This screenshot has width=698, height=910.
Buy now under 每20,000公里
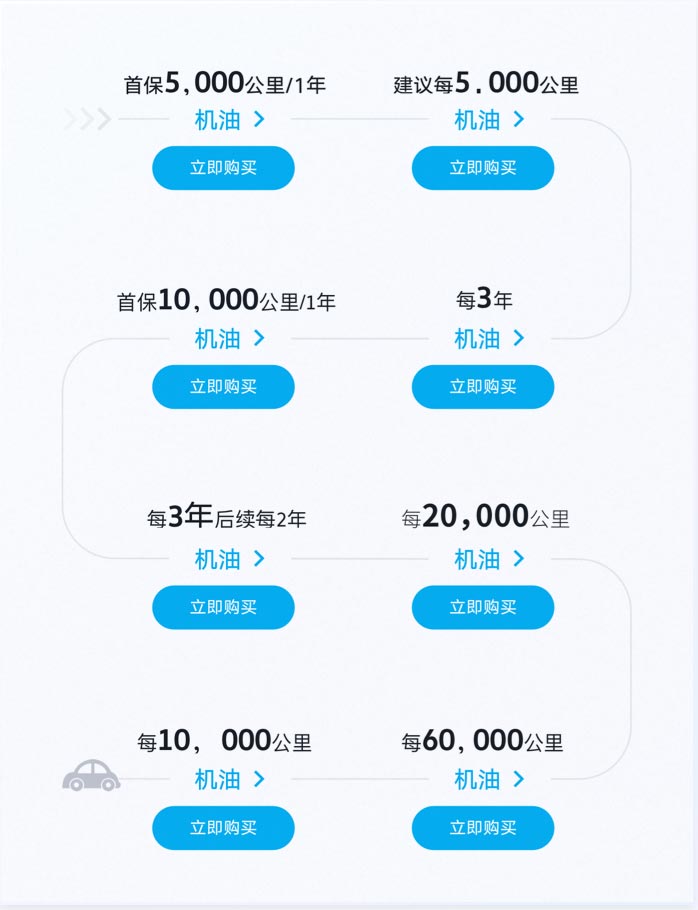click(483, 607)
